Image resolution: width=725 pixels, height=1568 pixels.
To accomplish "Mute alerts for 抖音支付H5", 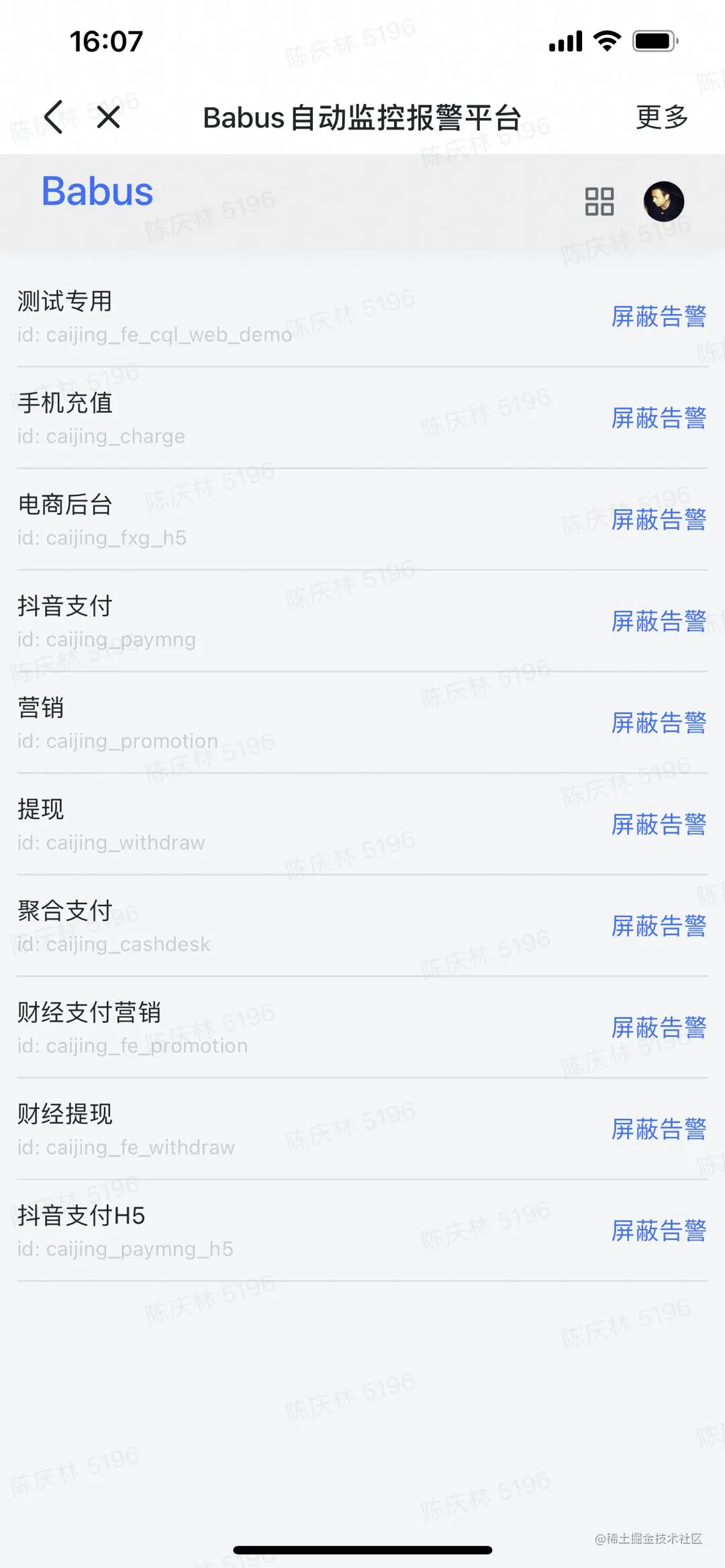I will pyautogui.click(x=659, y=1231).
